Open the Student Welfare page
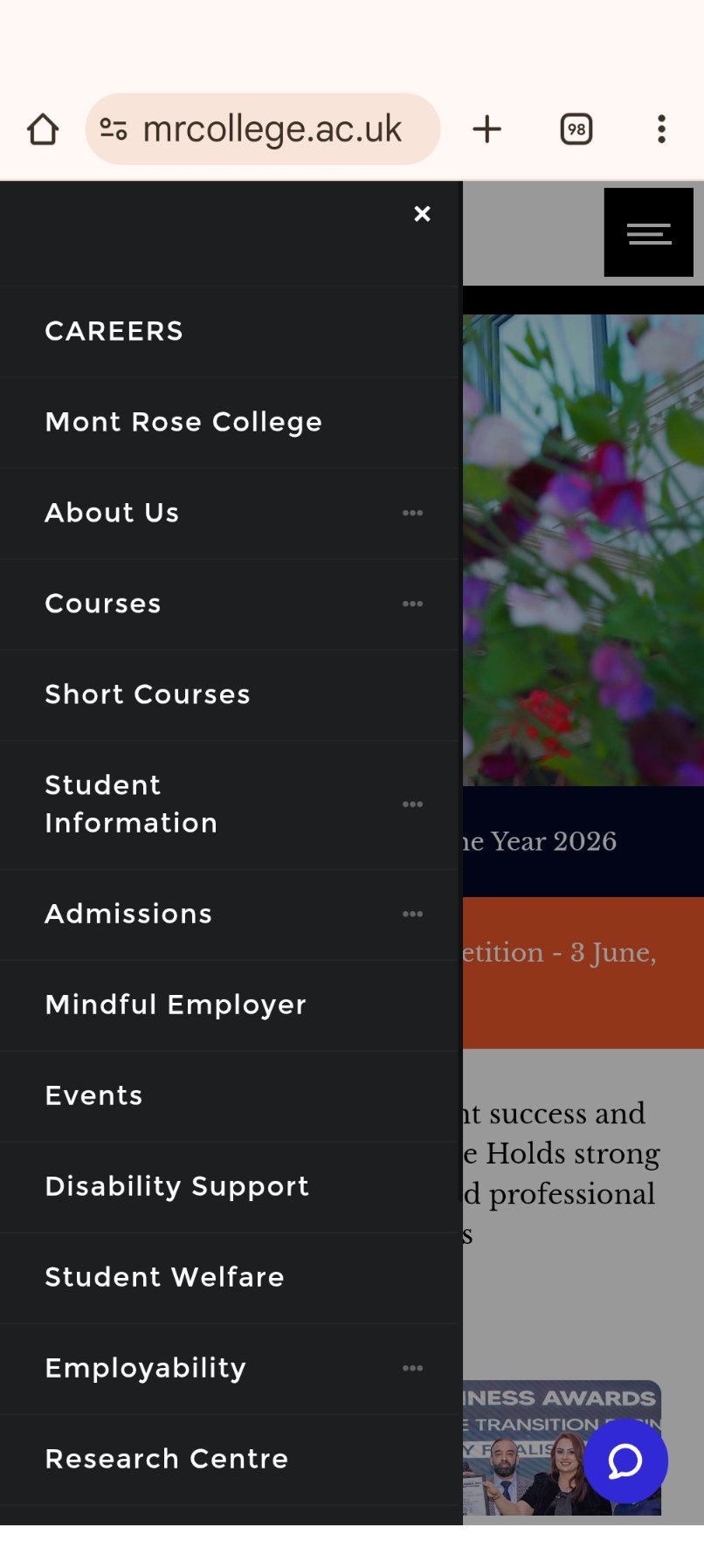Viewport: 704px width, 1568px height. click(163, 1277)
